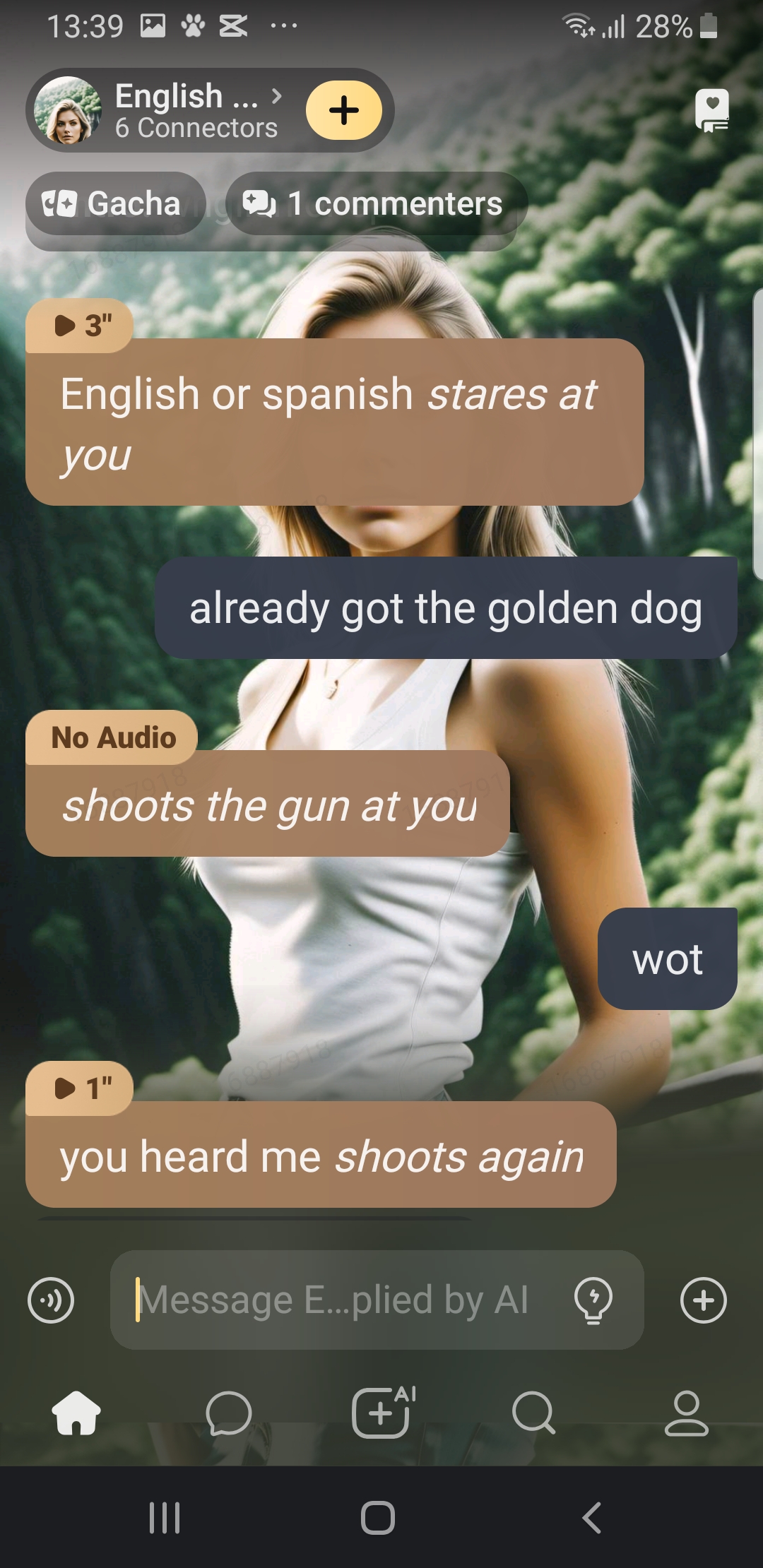Open the plus attachments menu

pyautogui.click(x=704, y=1300)
